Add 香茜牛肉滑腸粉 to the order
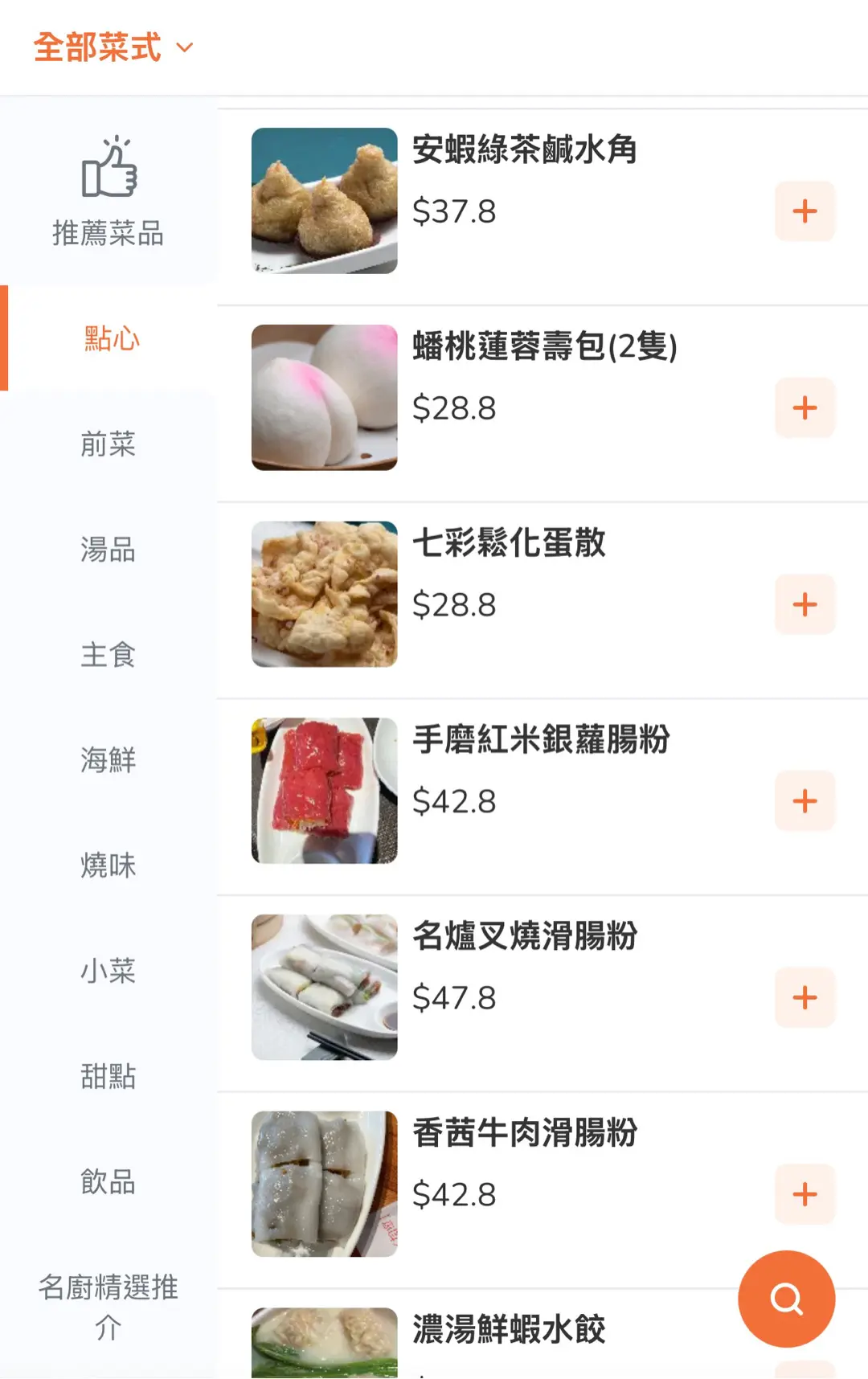The width and height of the screenshot is (868, 1379). click(x=805, y=1194)
